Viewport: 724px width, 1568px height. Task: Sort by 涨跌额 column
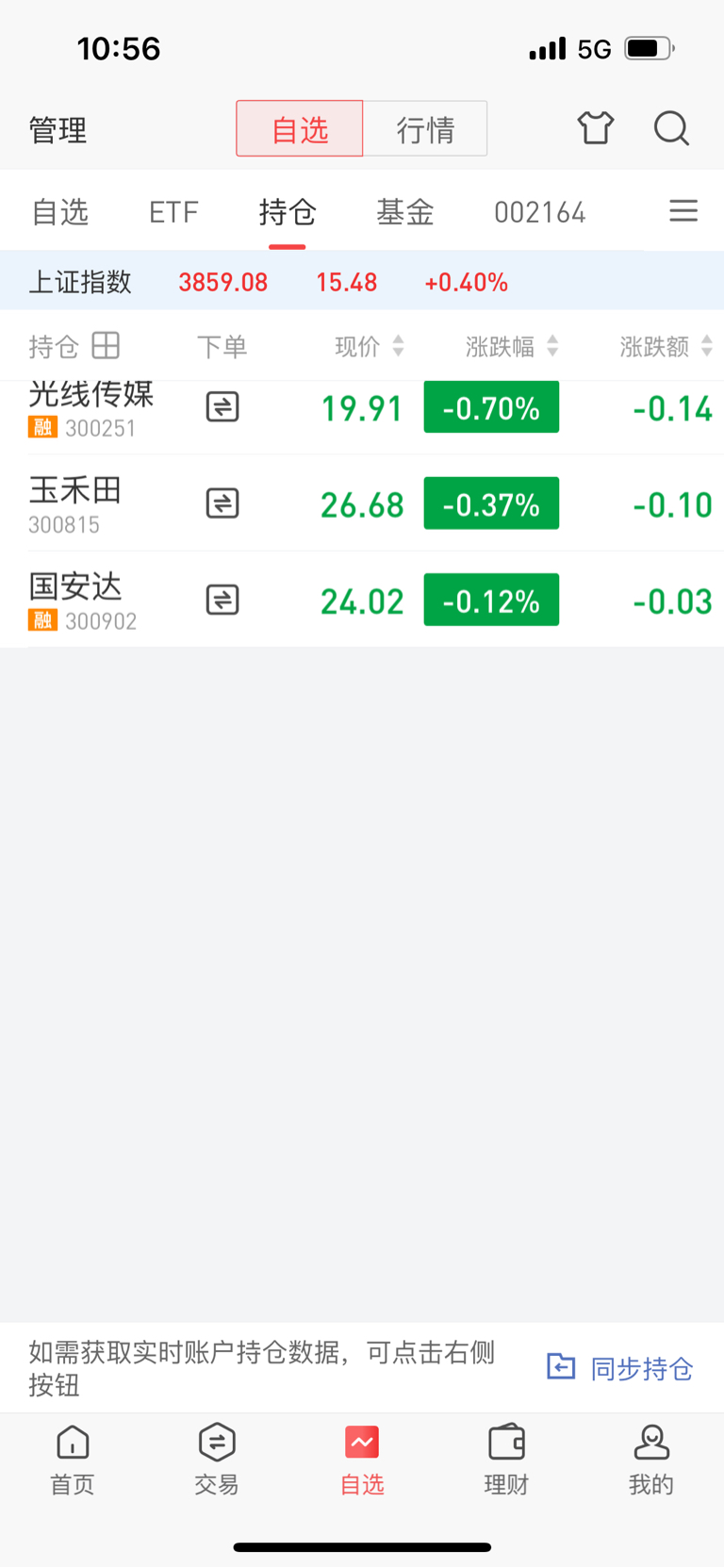(666, 347)
